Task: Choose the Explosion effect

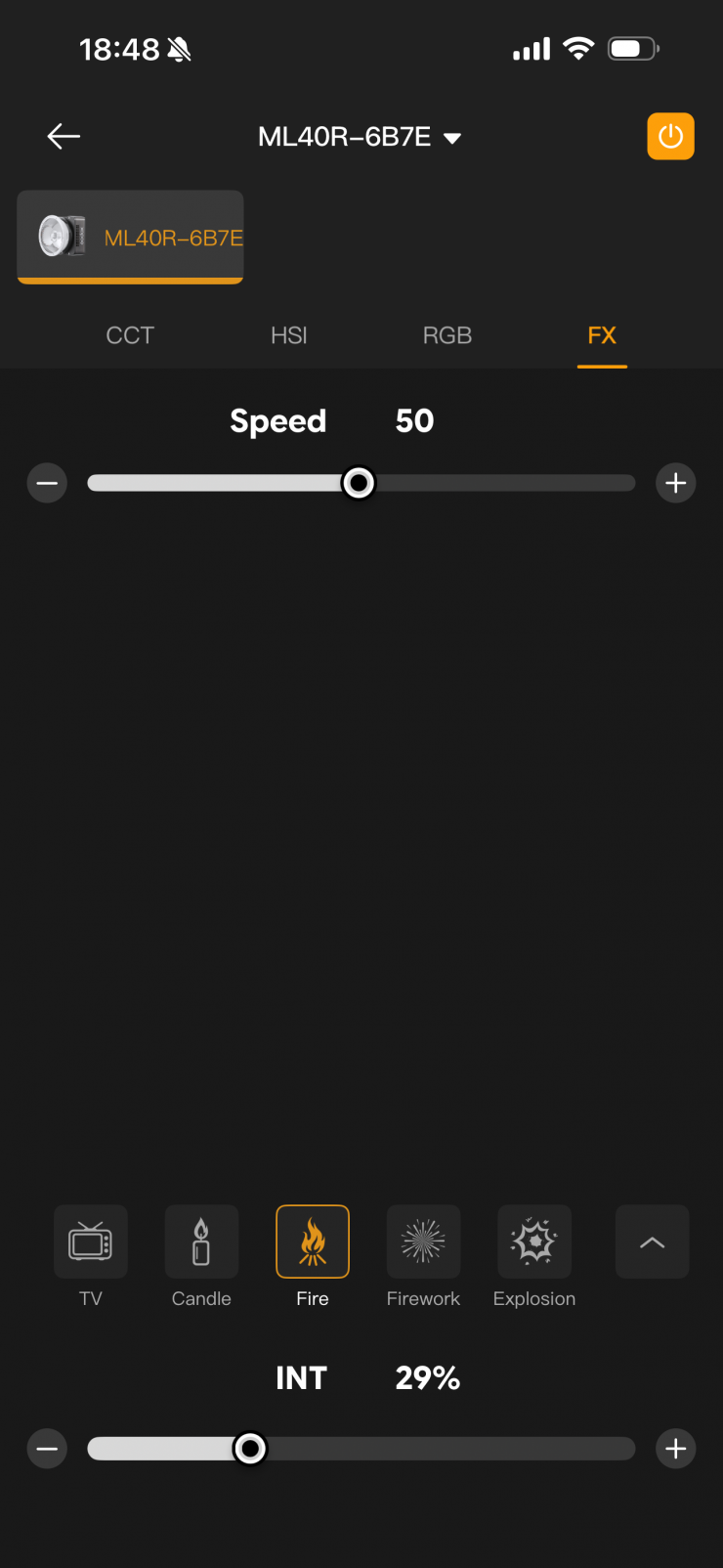Action: pos(534,1256)
